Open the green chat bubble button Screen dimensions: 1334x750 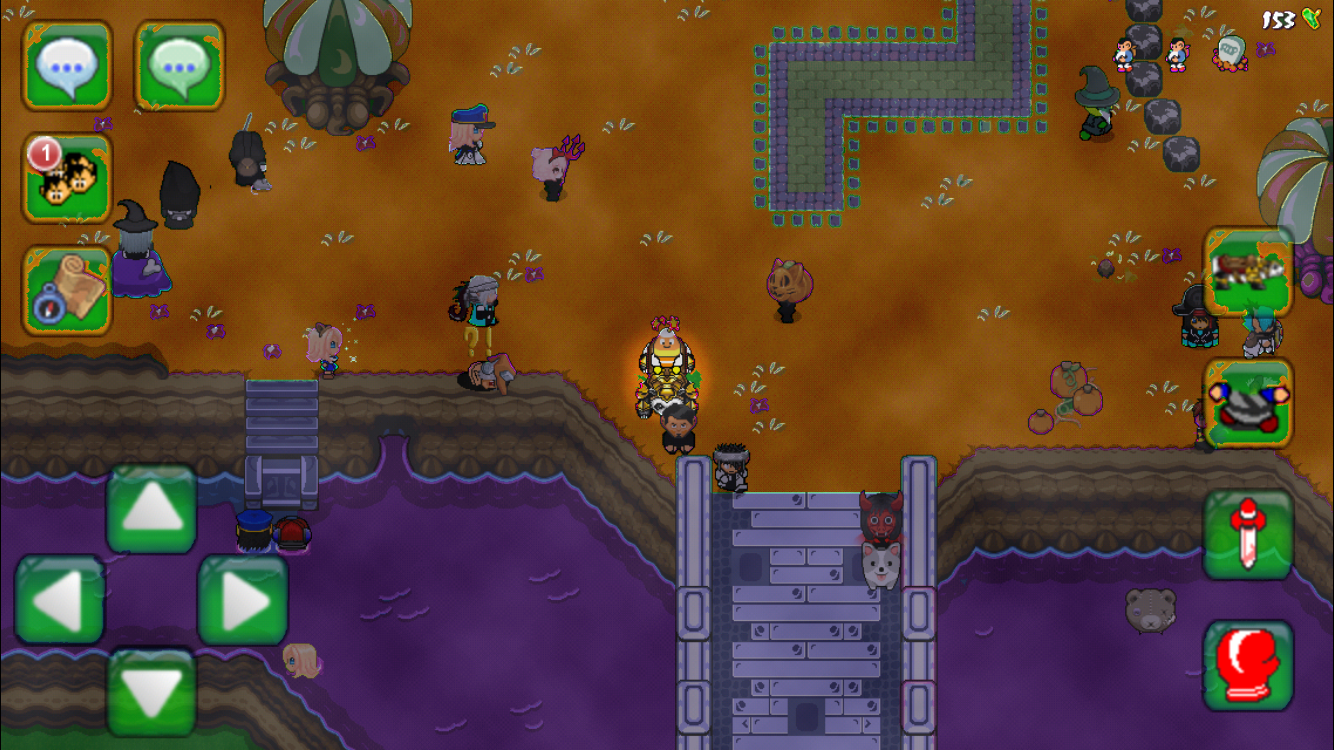179,66
